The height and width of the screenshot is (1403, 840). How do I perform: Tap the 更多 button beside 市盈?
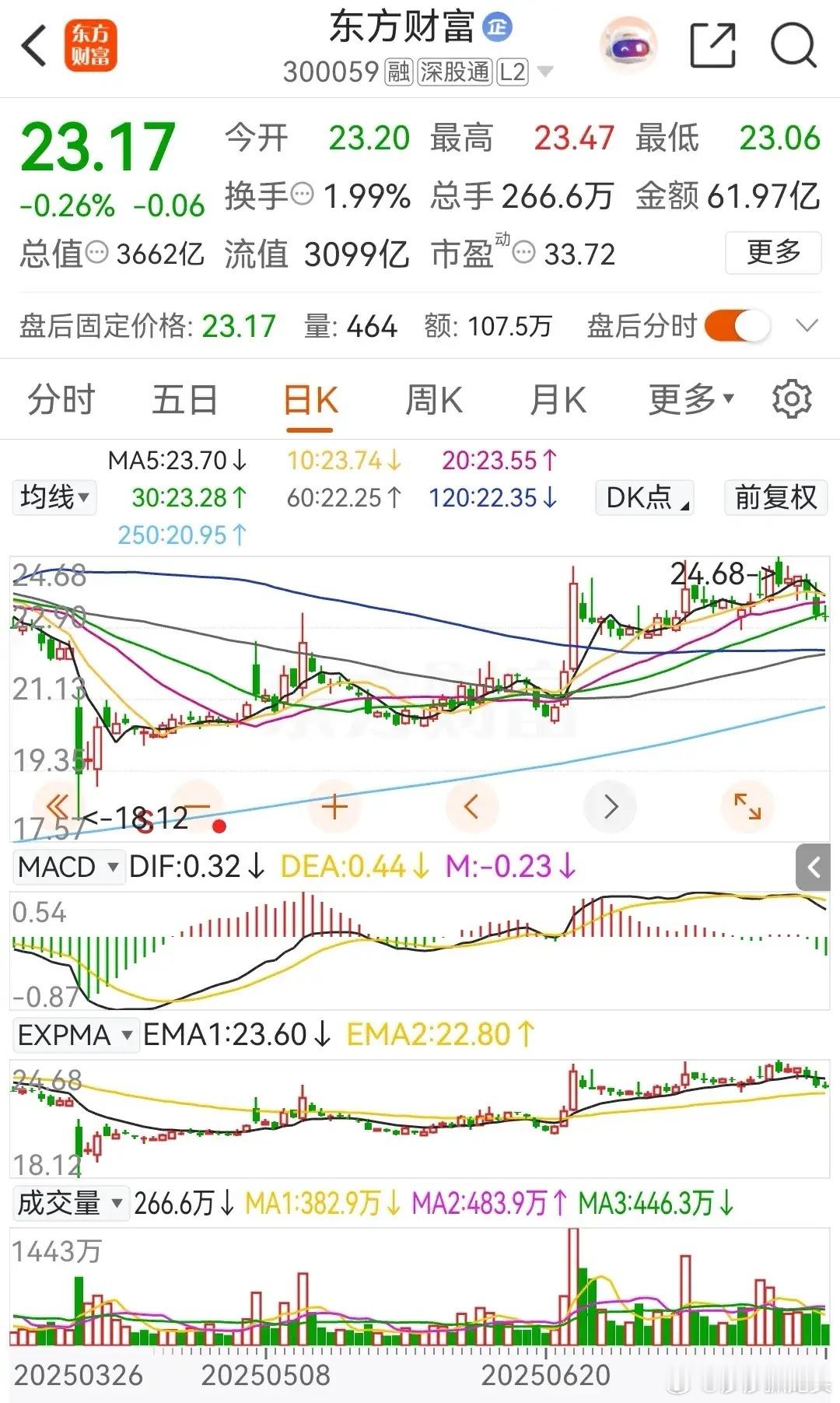pyautogui.click(x=773, y=252)
